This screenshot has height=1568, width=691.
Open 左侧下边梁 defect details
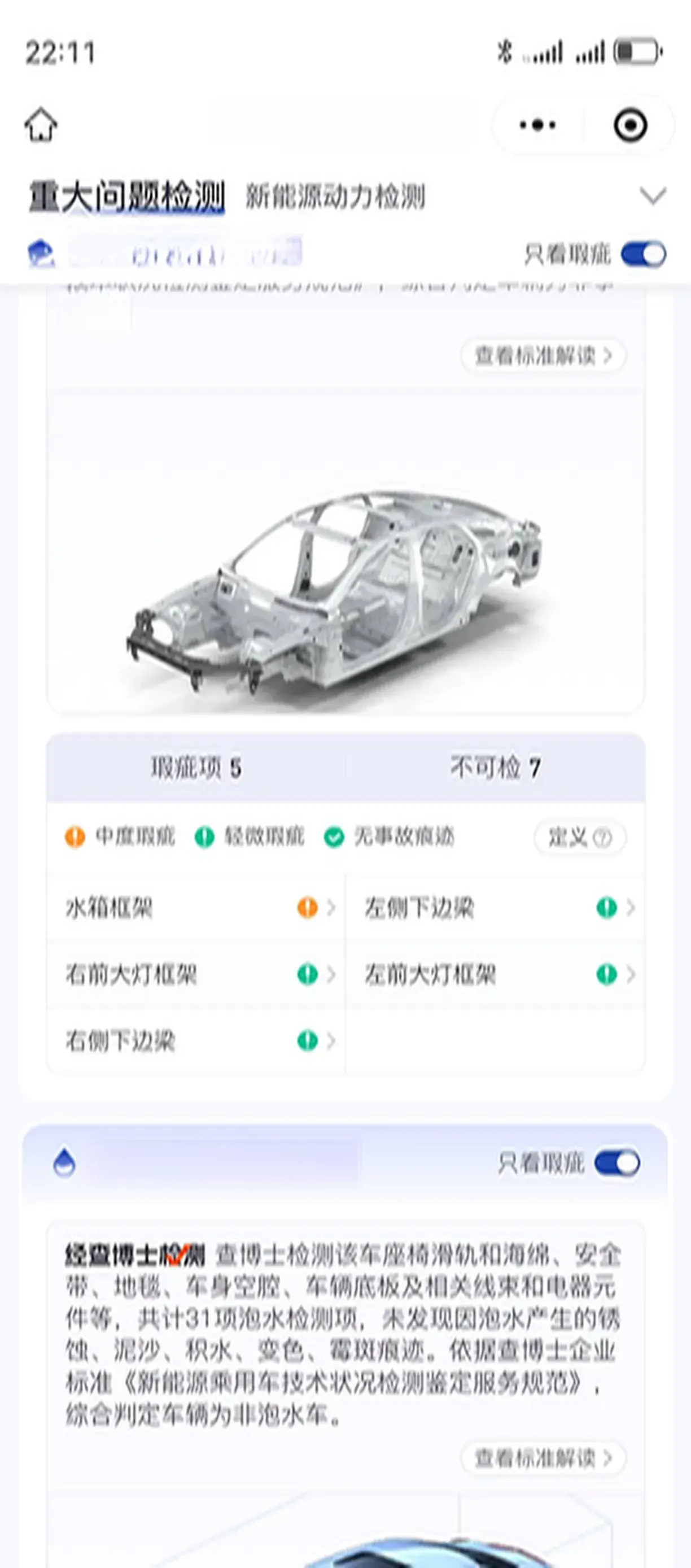pyautogui.click(x=495, y=908)
